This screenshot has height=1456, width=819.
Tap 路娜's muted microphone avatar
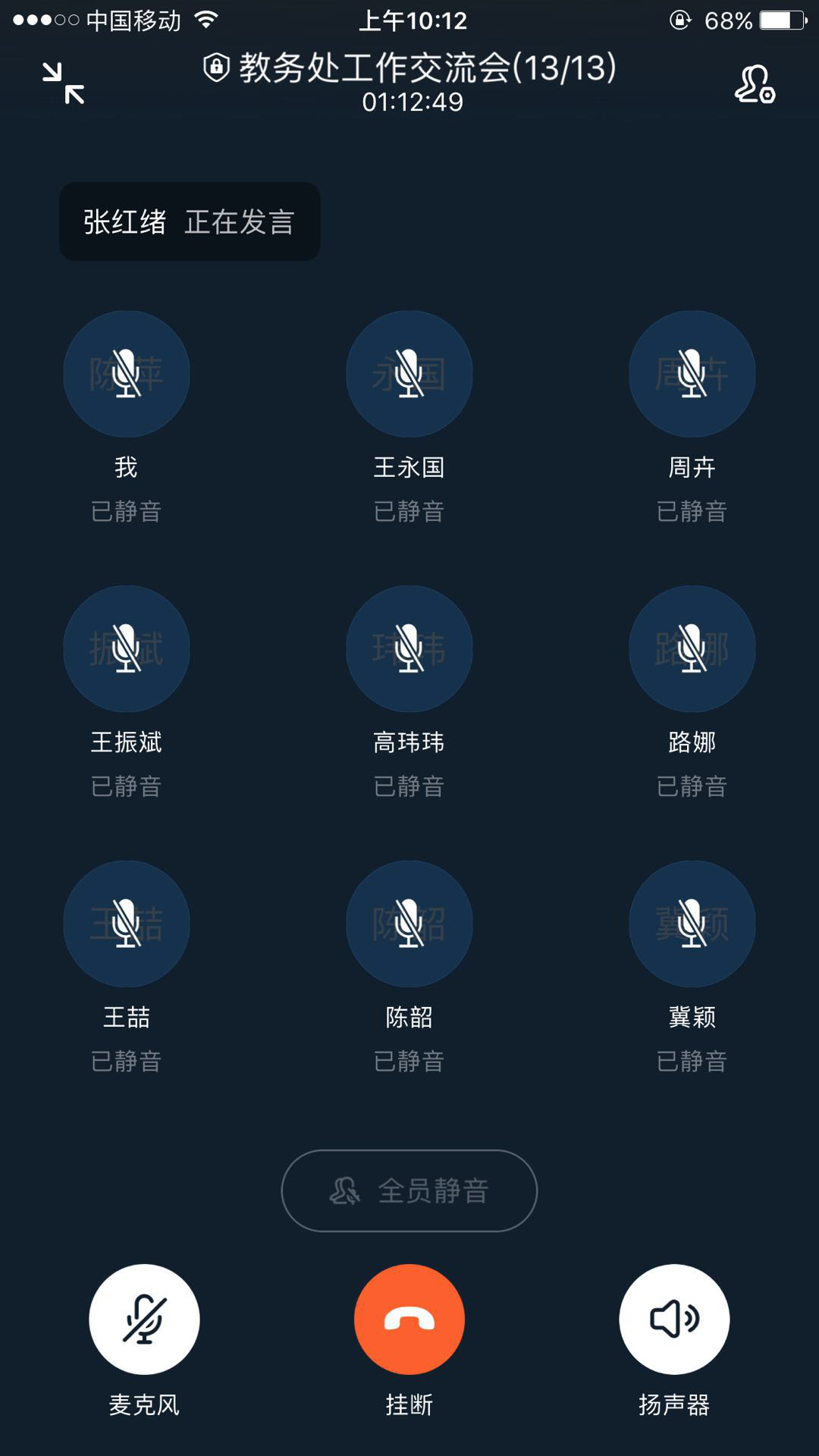[x=692, y=650]
